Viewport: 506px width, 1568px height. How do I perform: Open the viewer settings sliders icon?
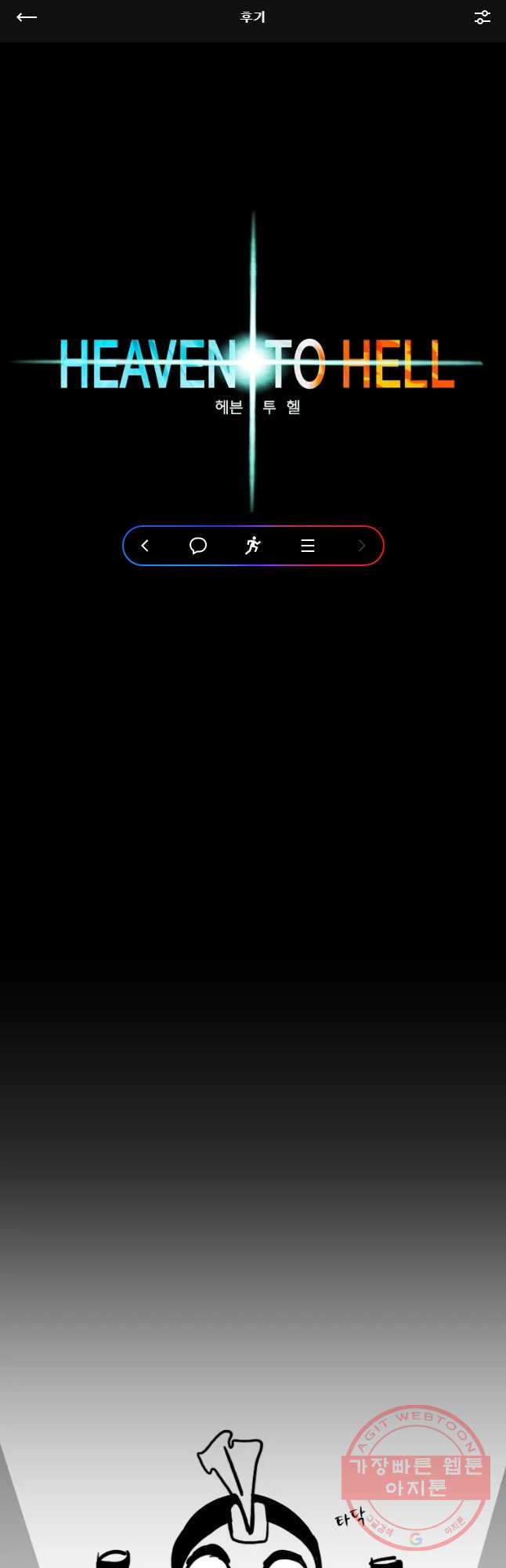click(483, 17)
